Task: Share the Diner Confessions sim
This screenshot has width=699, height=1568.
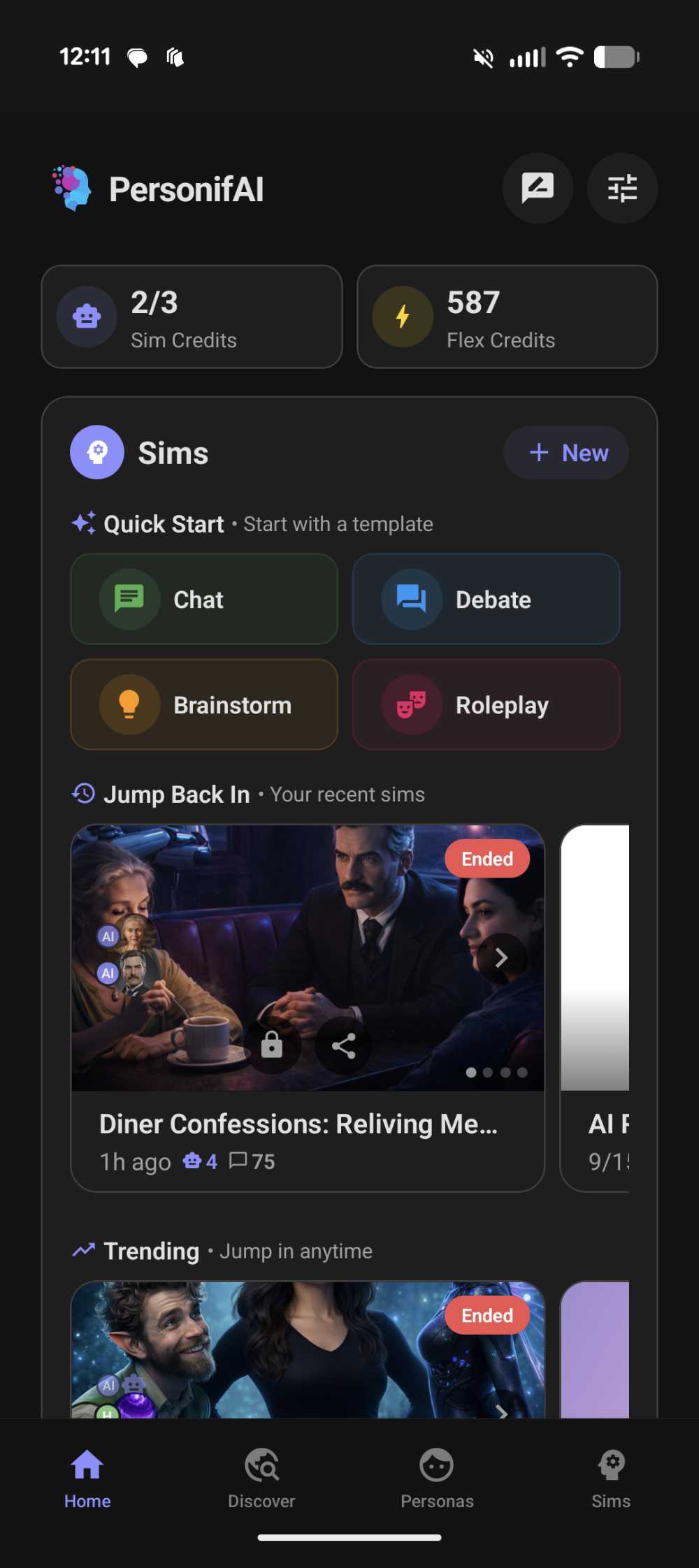Action: click(343, 1045)
